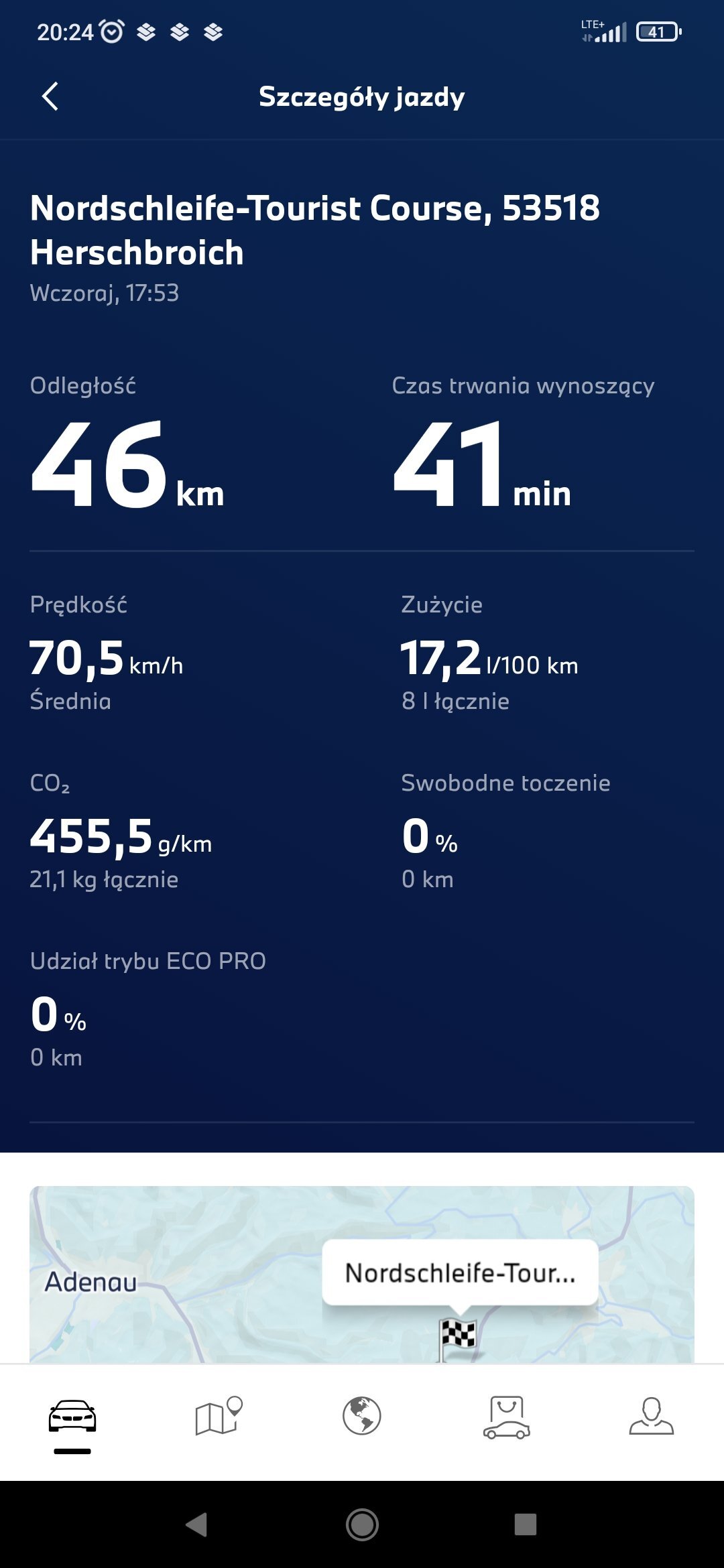Screen dimensions: 724x1568
Task: Tap the Nordschleife-Tour... destination bubble on the map
Action: [x=460, y=1272]
